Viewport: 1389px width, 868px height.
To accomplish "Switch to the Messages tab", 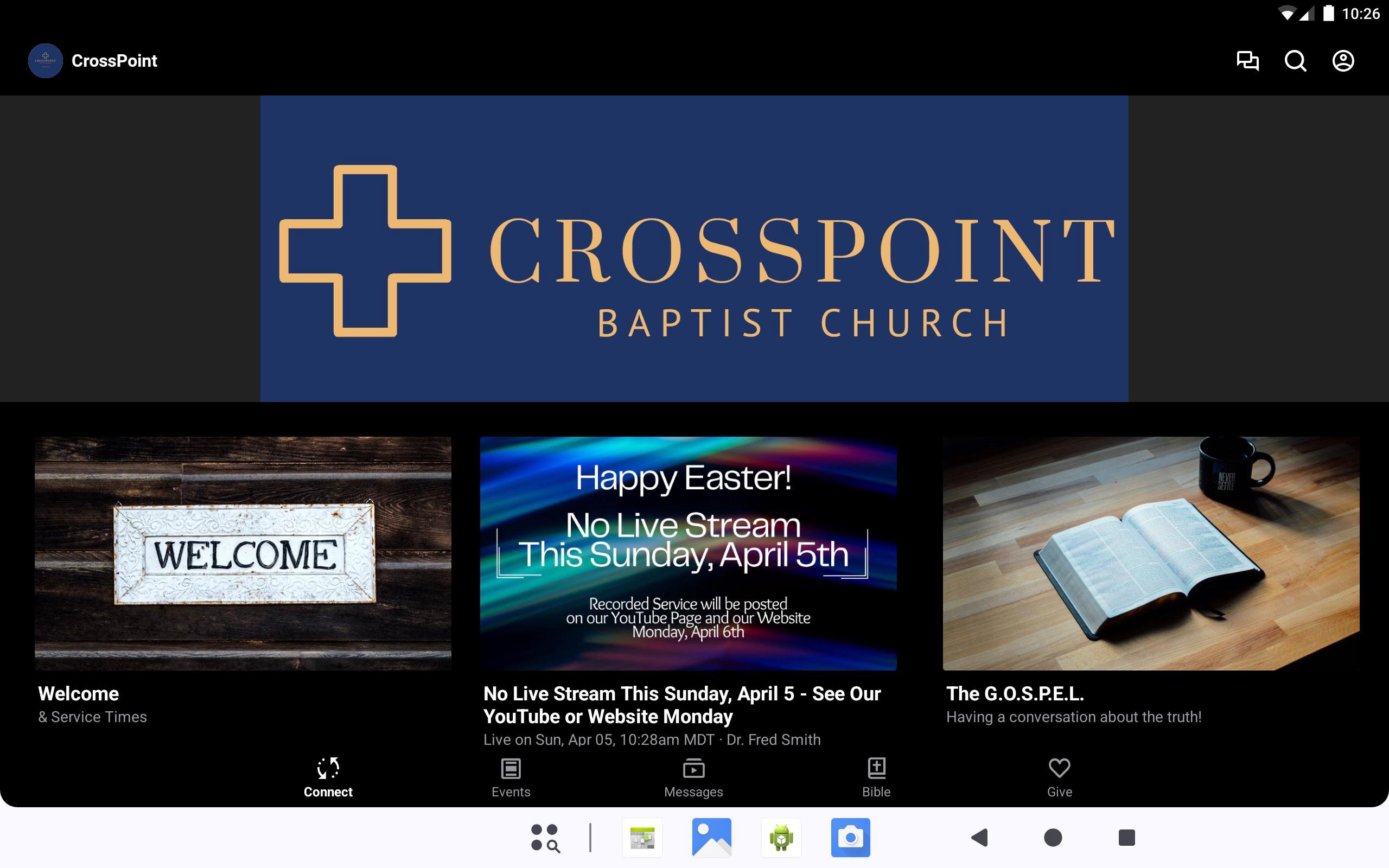I will 693,777.
